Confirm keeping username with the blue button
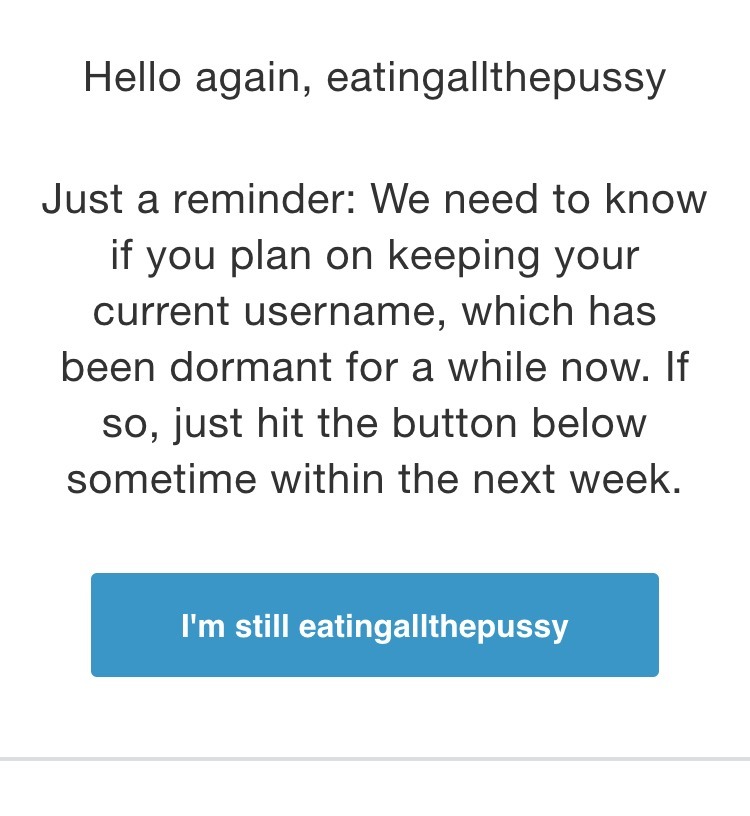750x816 pixels. [x=374, y=625]
